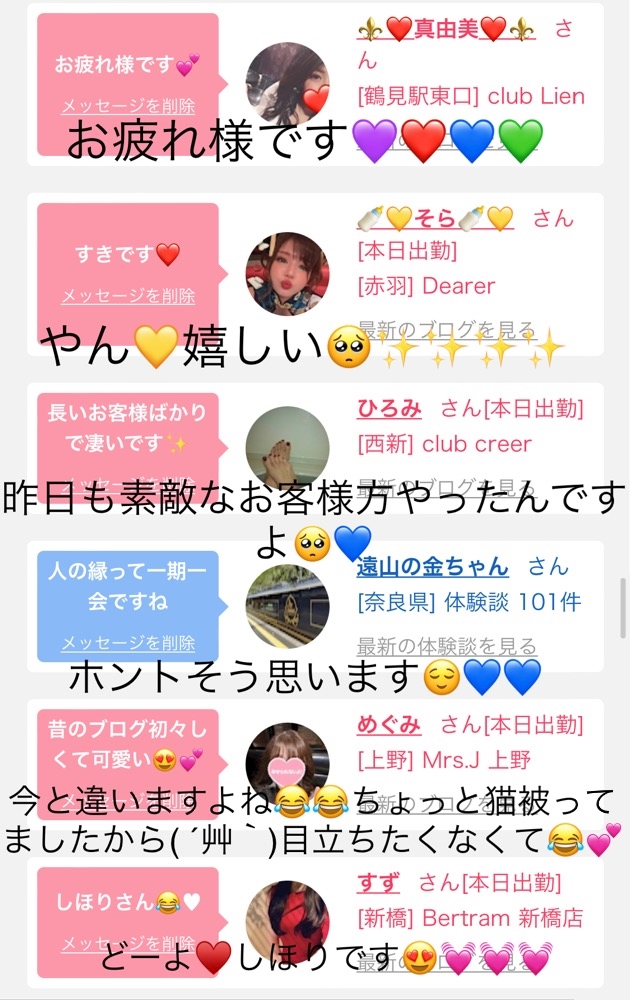Delete the しほりさん message

pos(128,943)
